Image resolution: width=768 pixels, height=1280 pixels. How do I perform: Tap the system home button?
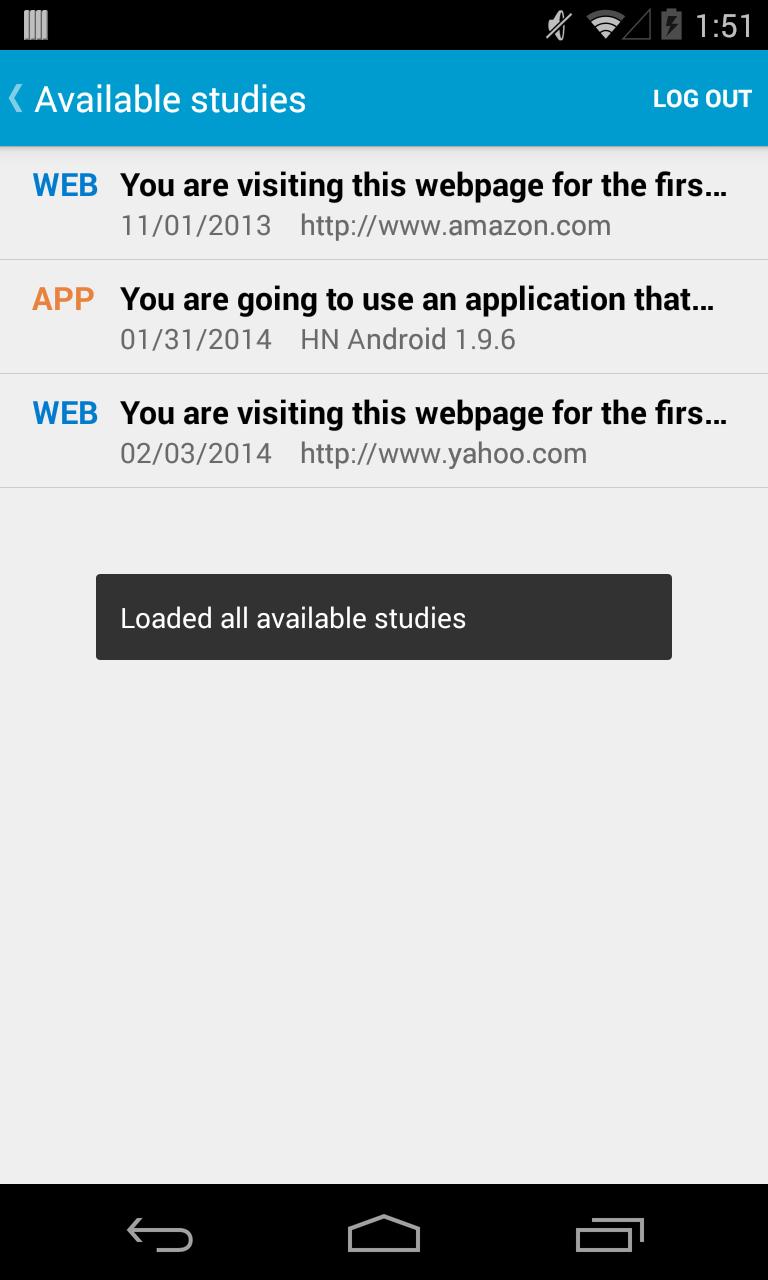click(x=384, y=1234)
